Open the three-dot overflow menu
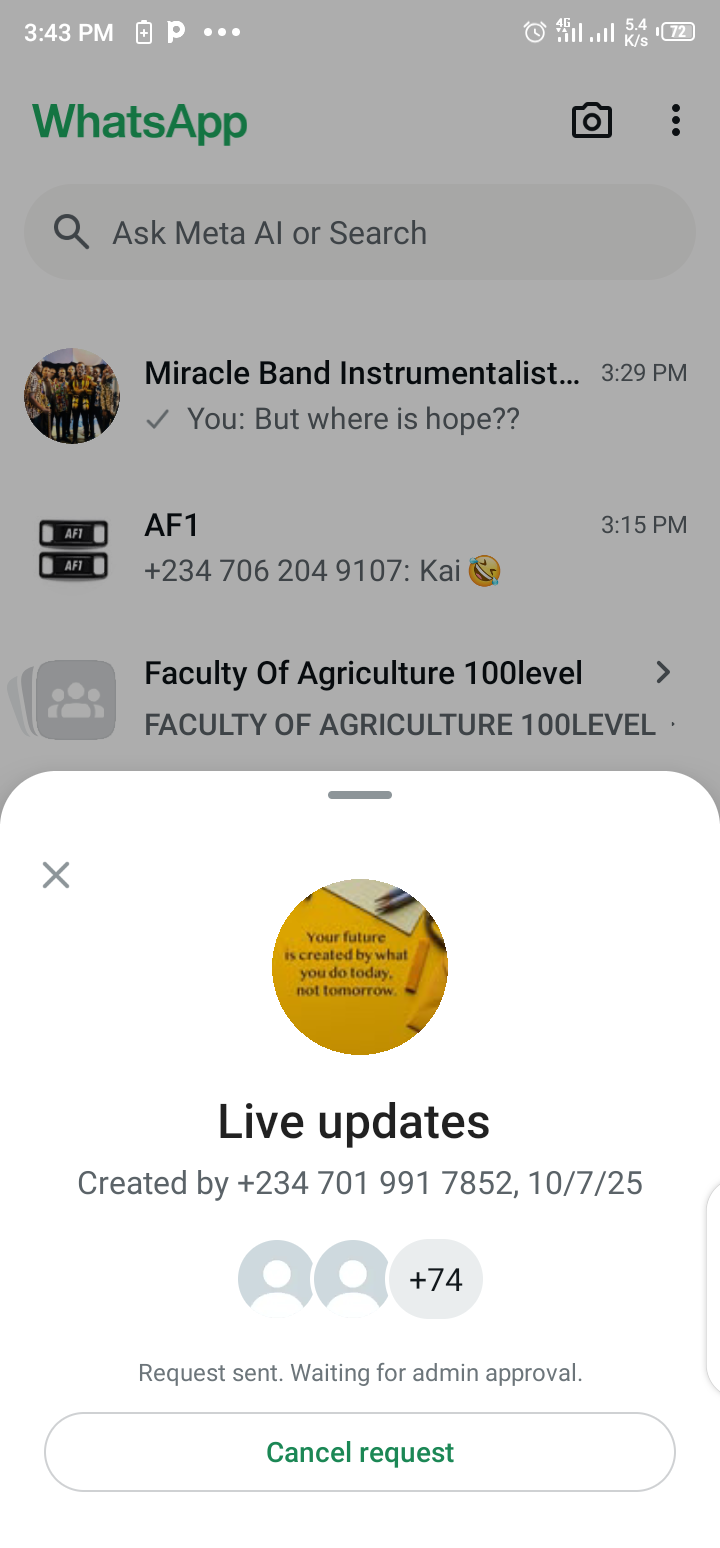The height and width of the screenshot is (1548, 720). (676, 121)
